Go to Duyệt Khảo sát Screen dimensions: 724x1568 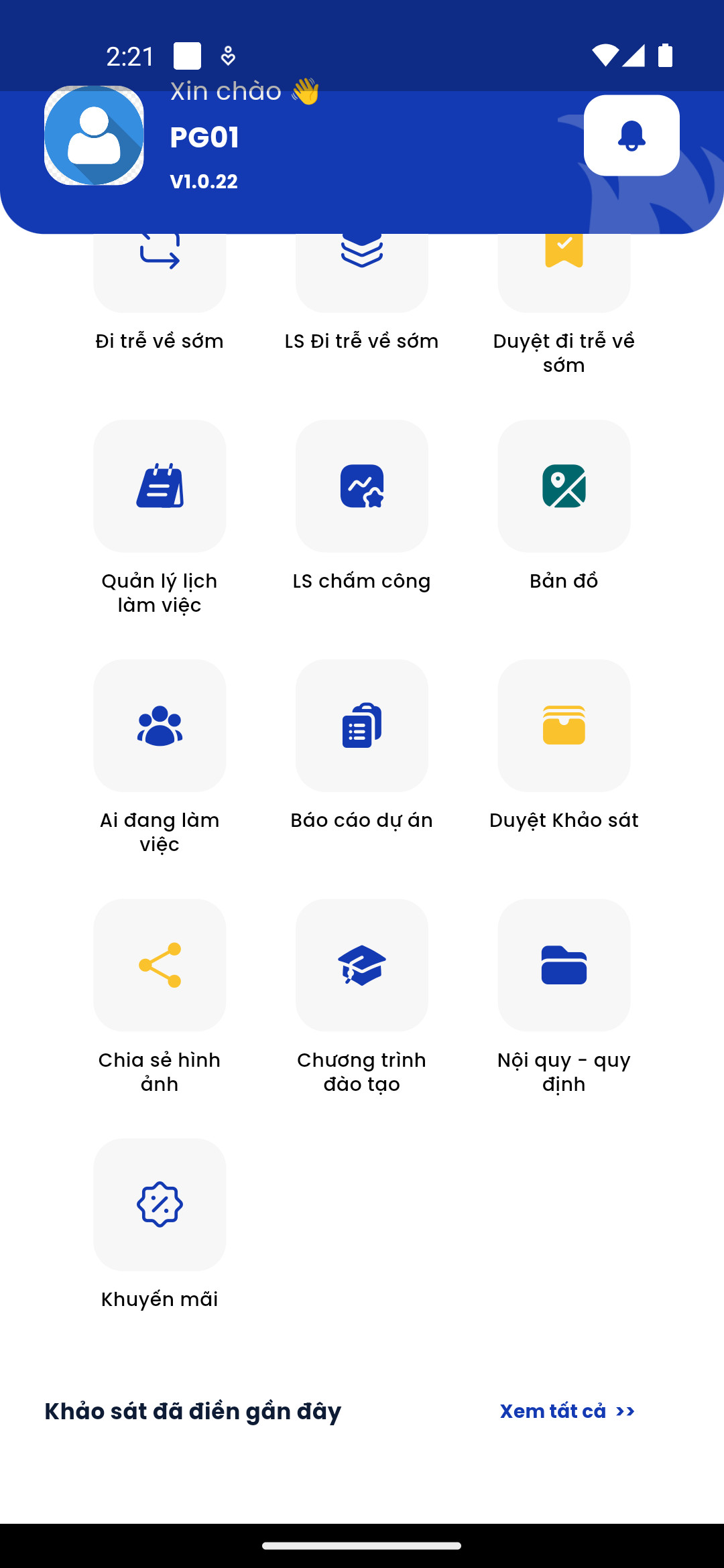click(x=564, y=726)
